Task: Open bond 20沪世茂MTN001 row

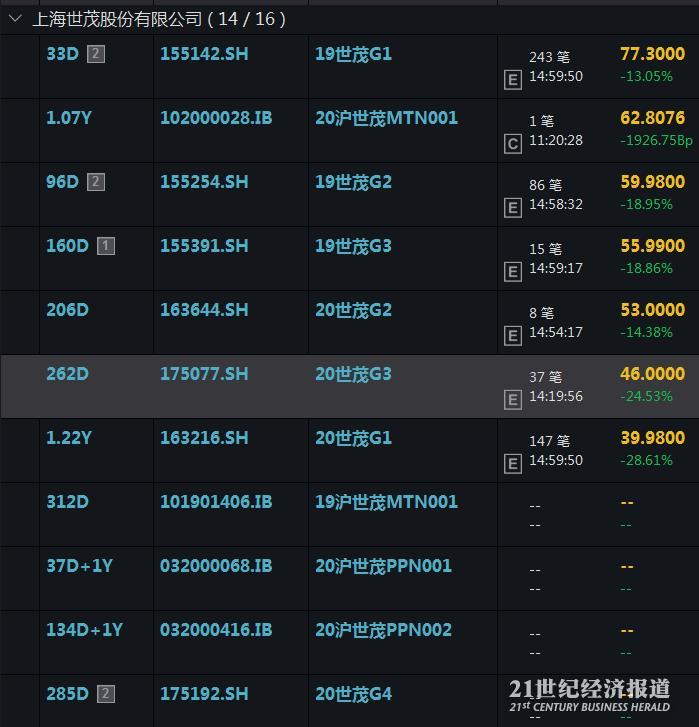Action: (x=386, y=118)
